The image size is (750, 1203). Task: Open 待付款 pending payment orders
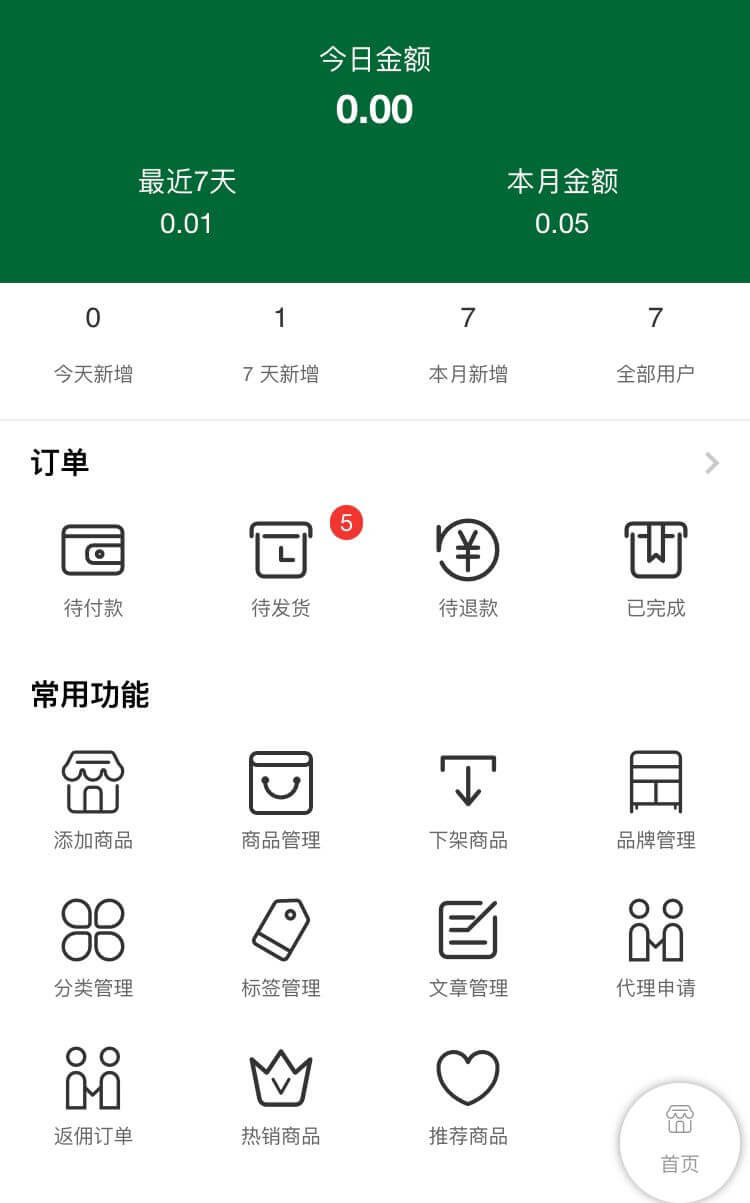[93, 567]
